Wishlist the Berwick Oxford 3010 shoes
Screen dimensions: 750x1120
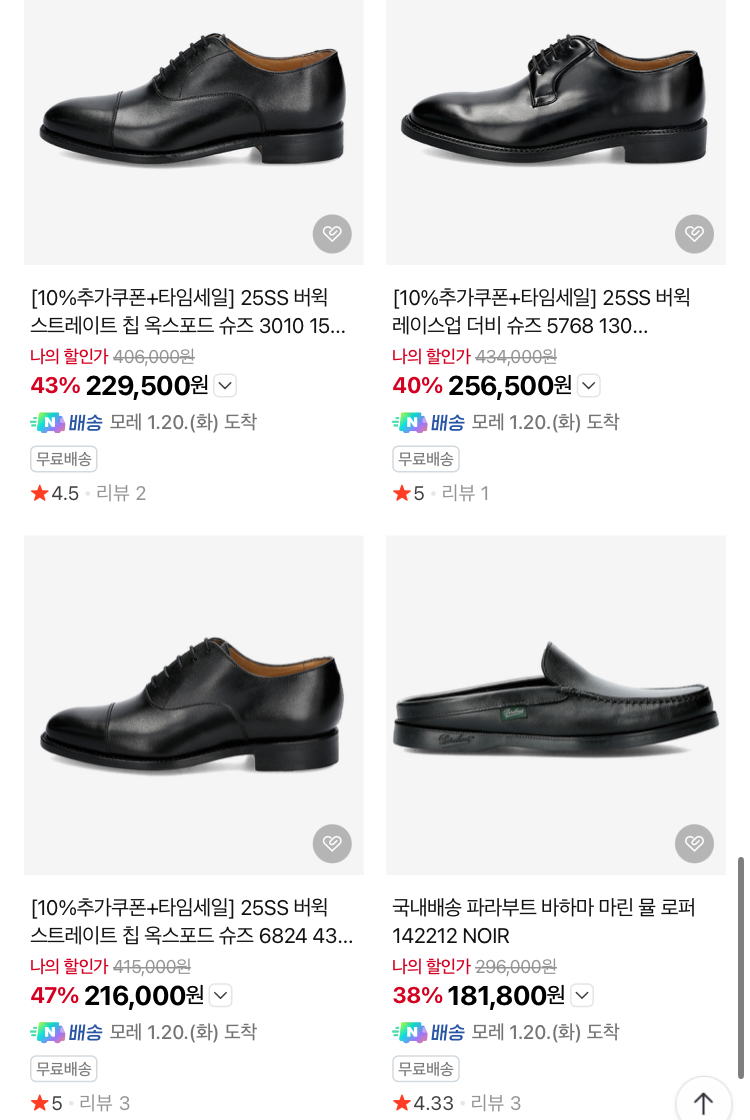(332, 234)
